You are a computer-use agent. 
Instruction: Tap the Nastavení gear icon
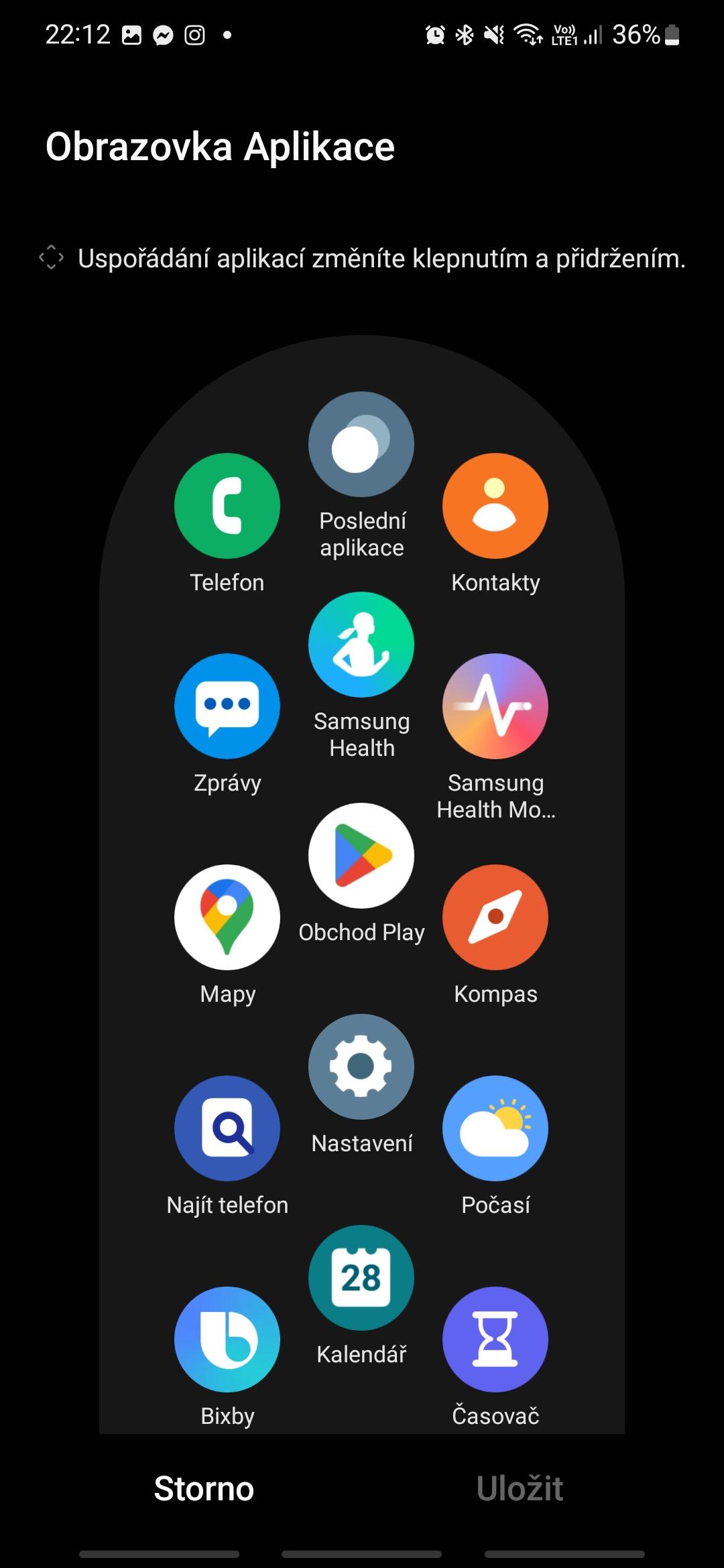click(x=361, y=1067)
